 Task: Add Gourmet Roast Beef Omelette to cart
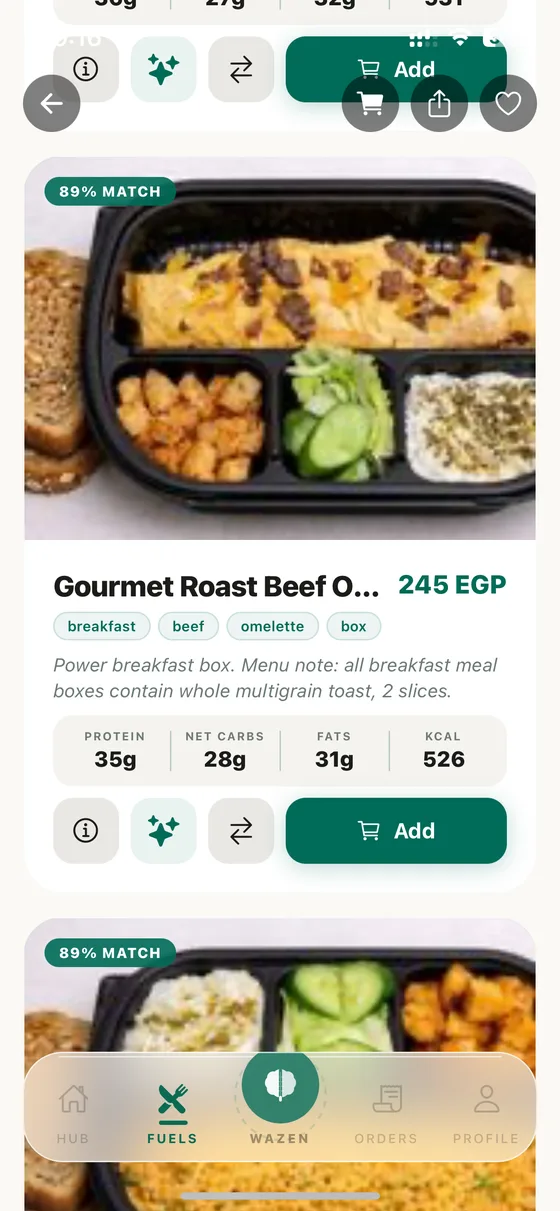point(396,831)
